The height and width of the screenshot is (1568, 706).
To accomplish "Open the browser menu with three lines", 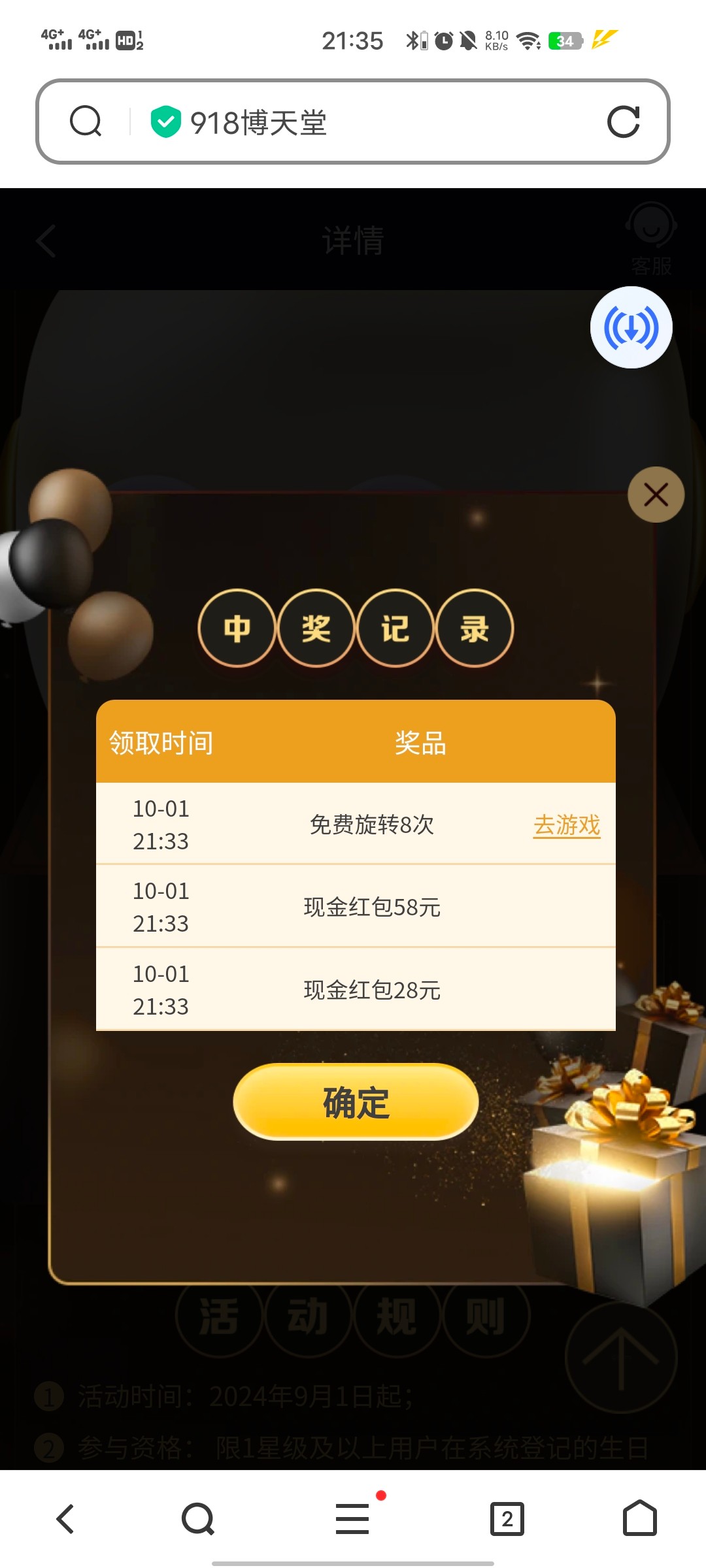I will (353, 1519).
